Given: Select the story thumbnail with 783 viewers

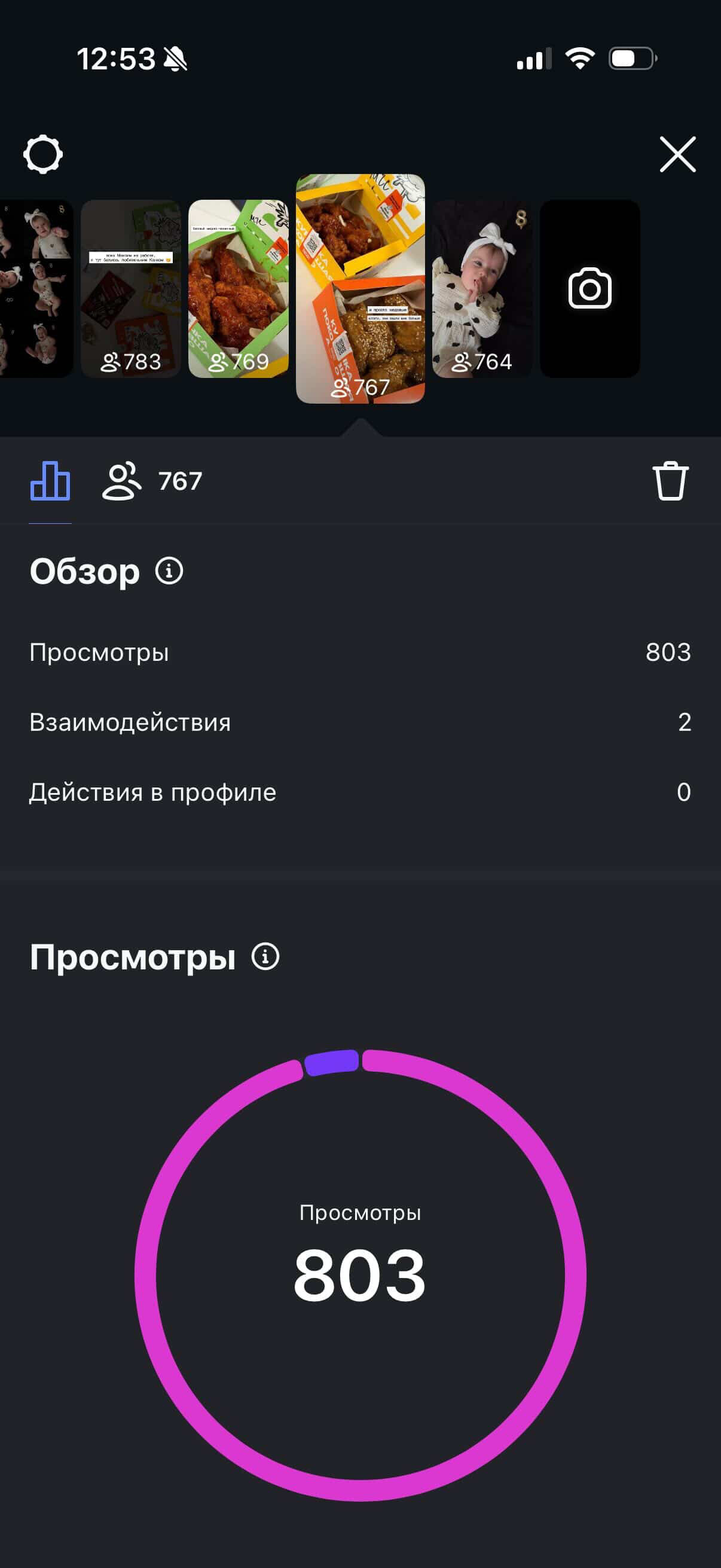Looking at the screenshot, I should (131, 288).
